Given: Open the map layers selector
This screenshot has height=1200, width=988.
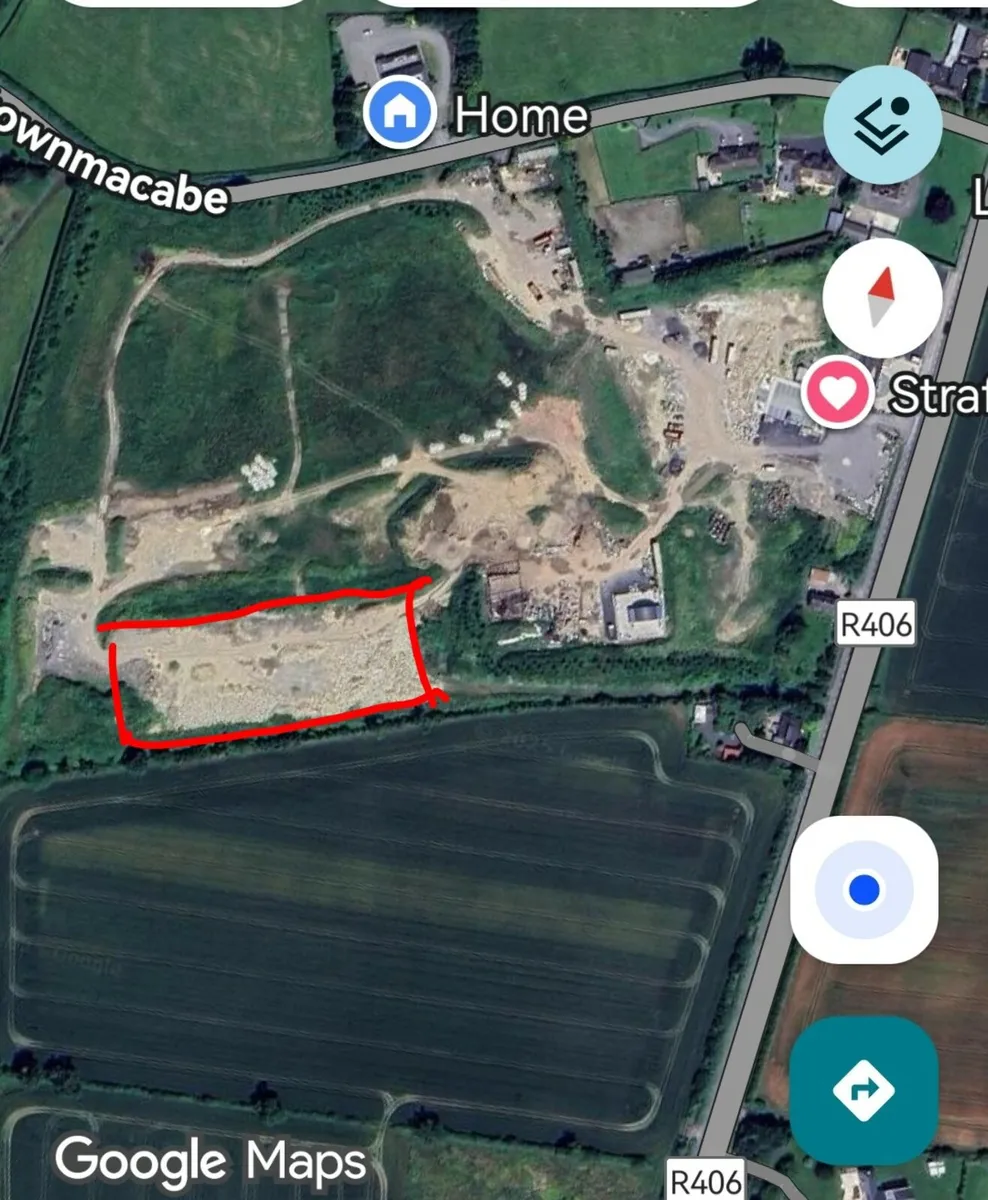Looking at the screenshot, I should click(882, 124).
